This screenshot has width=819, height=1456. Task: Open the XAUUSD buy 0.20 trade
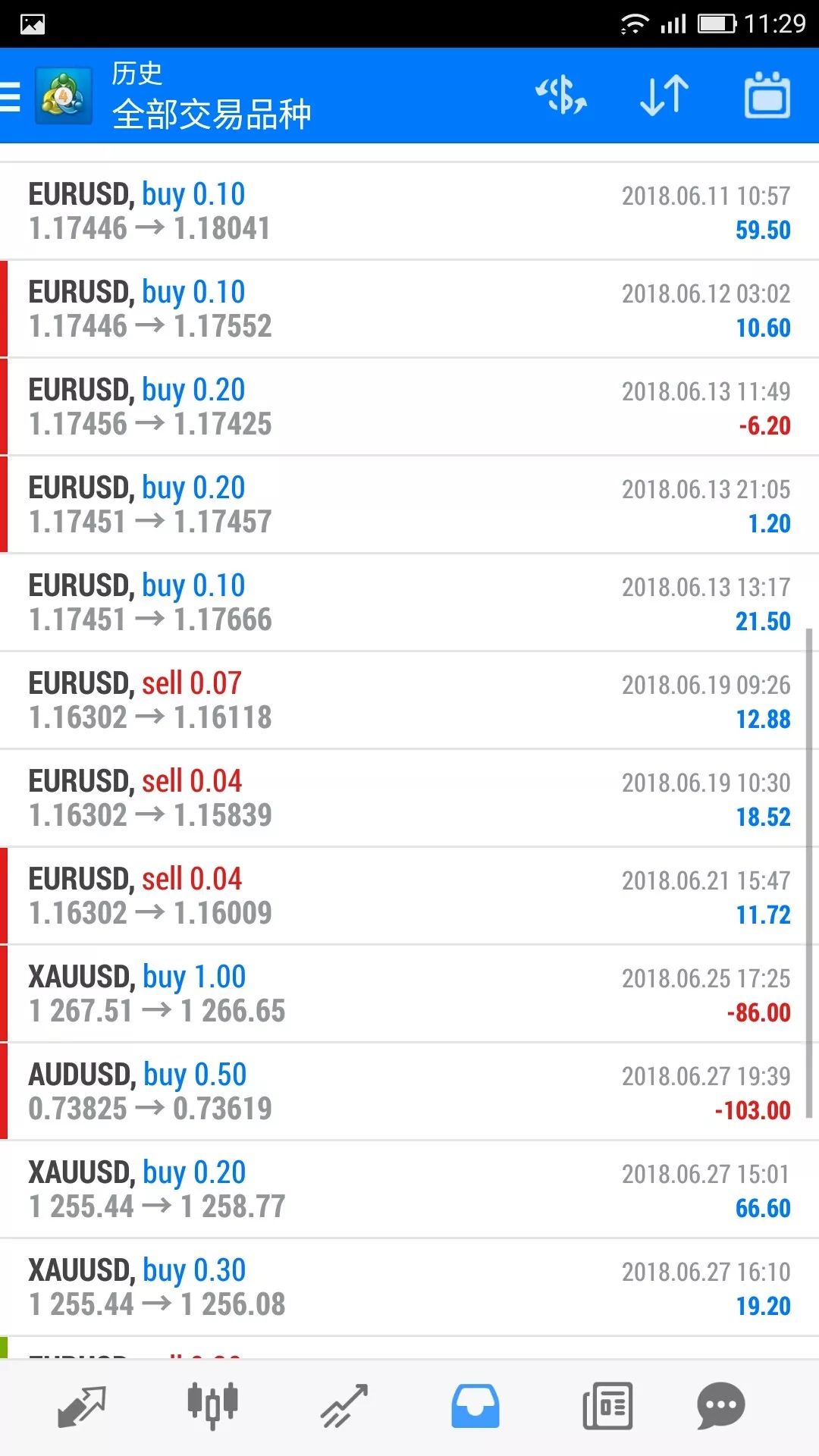[x=409, y=1190]
